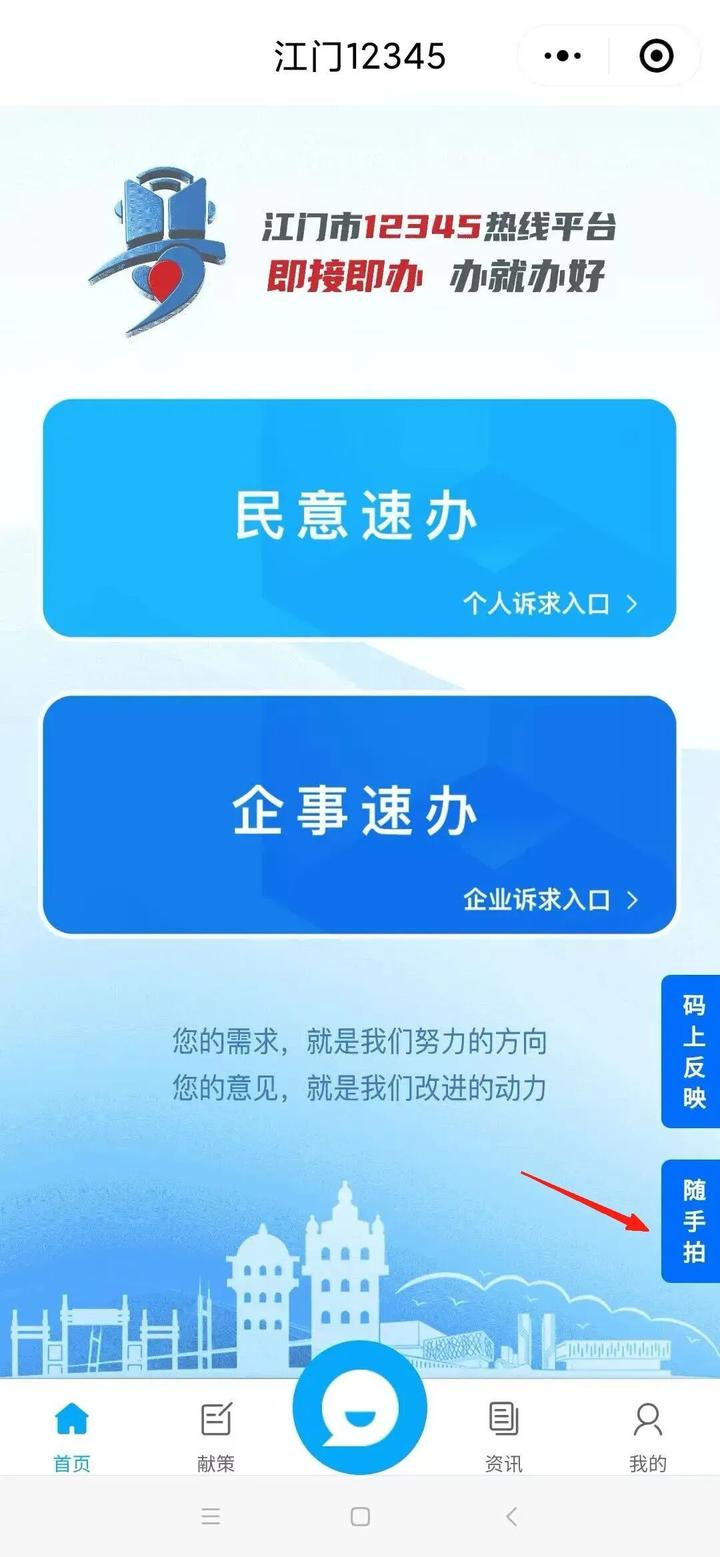Switch to the 献策 tab
Image resolution: width=720 pixels, height=1557 pixels.
[216, 1435]
